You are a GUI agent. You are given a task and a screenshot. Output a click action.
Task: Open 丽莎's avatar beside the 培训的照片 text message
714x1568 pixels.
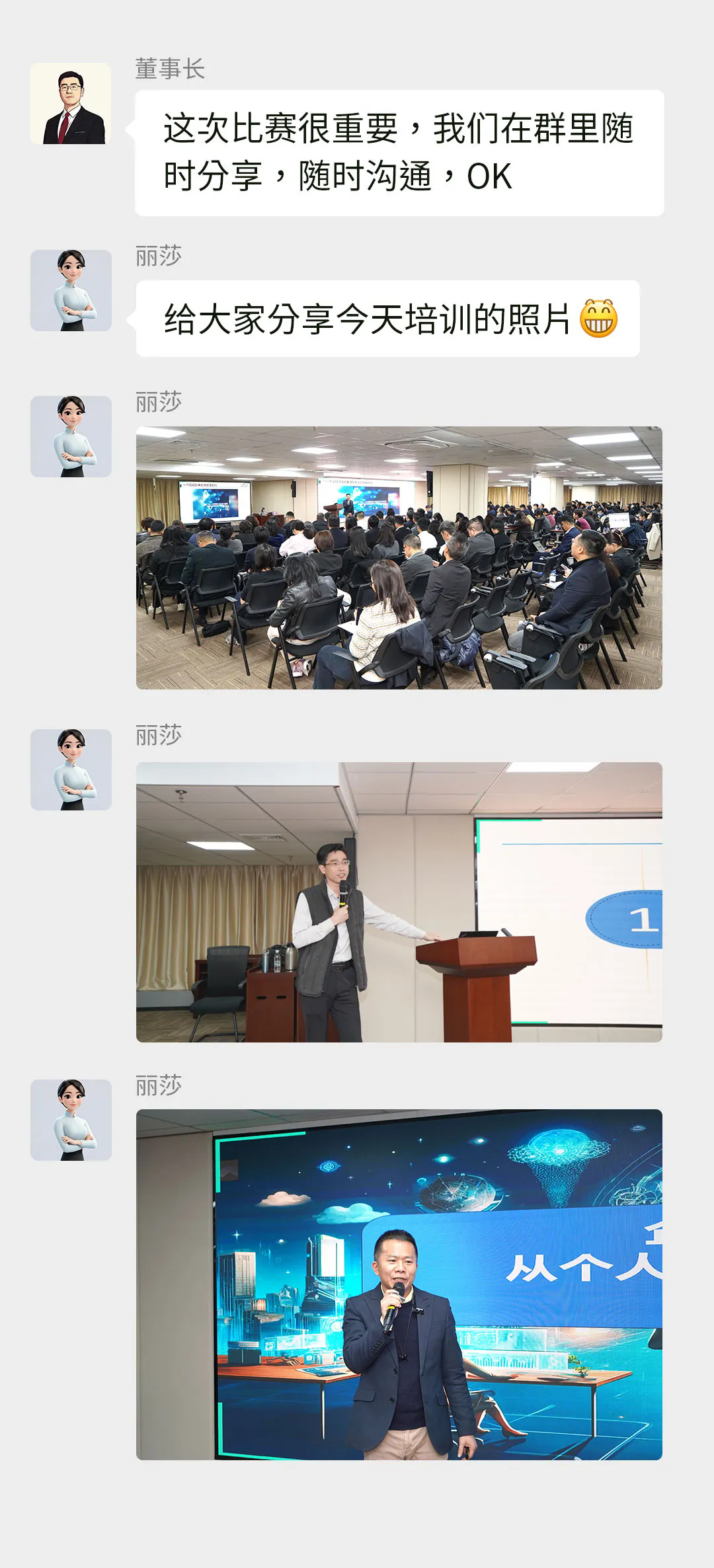(71, 290)
